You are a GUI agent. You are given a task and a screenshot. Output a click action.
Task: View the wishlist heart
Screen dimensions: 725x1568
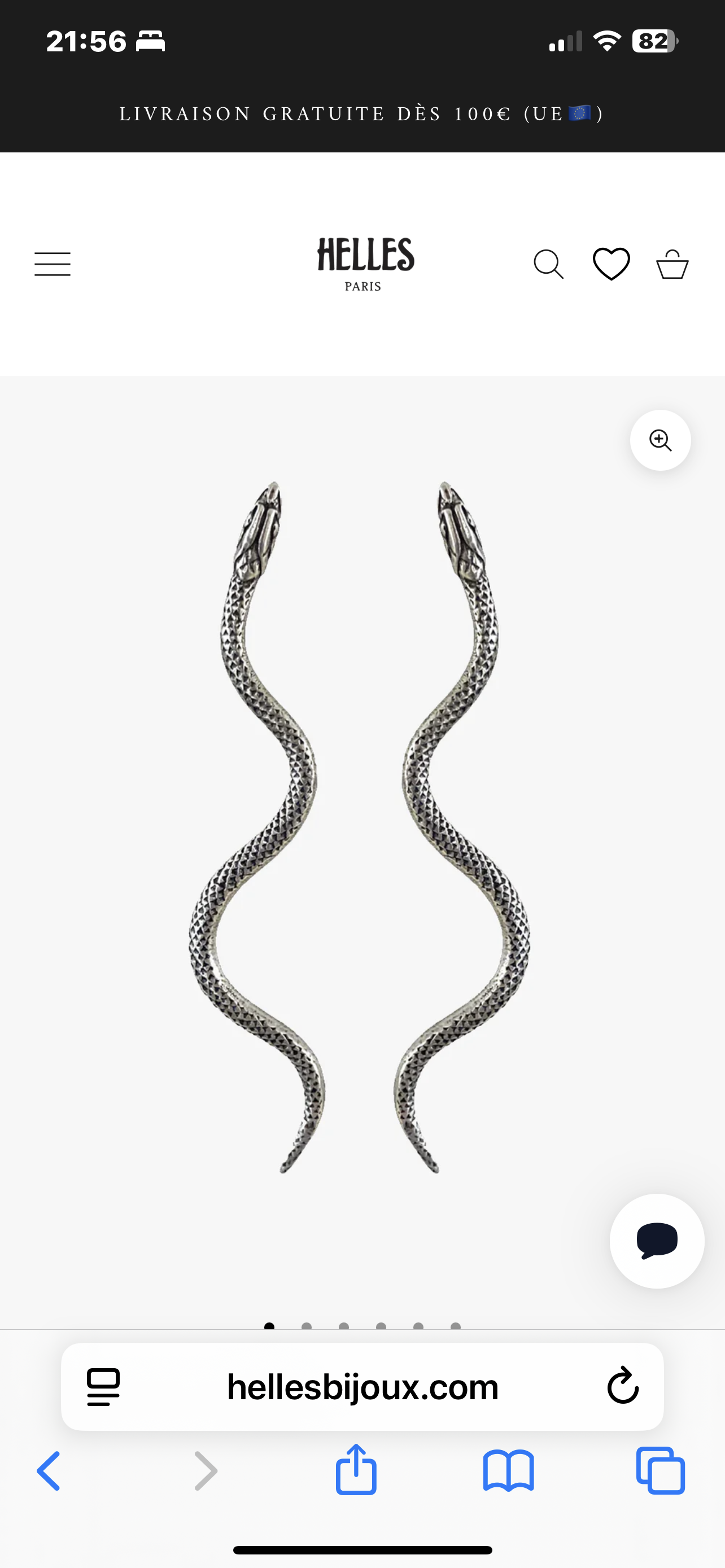611,264
